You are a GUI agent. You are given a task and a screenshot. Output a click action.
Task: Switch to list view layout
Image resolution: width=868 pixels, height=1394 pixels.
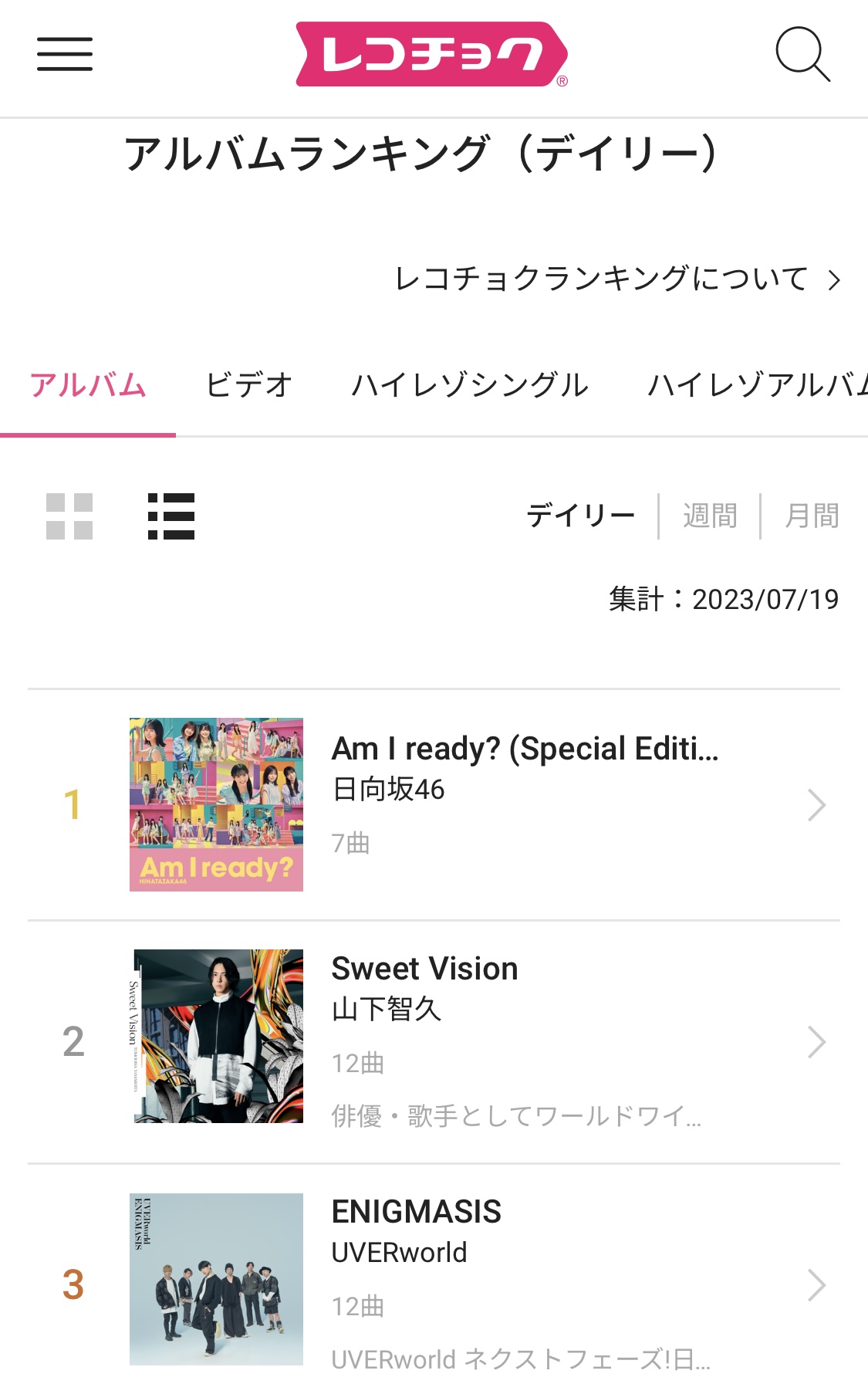tap(171, 516)
